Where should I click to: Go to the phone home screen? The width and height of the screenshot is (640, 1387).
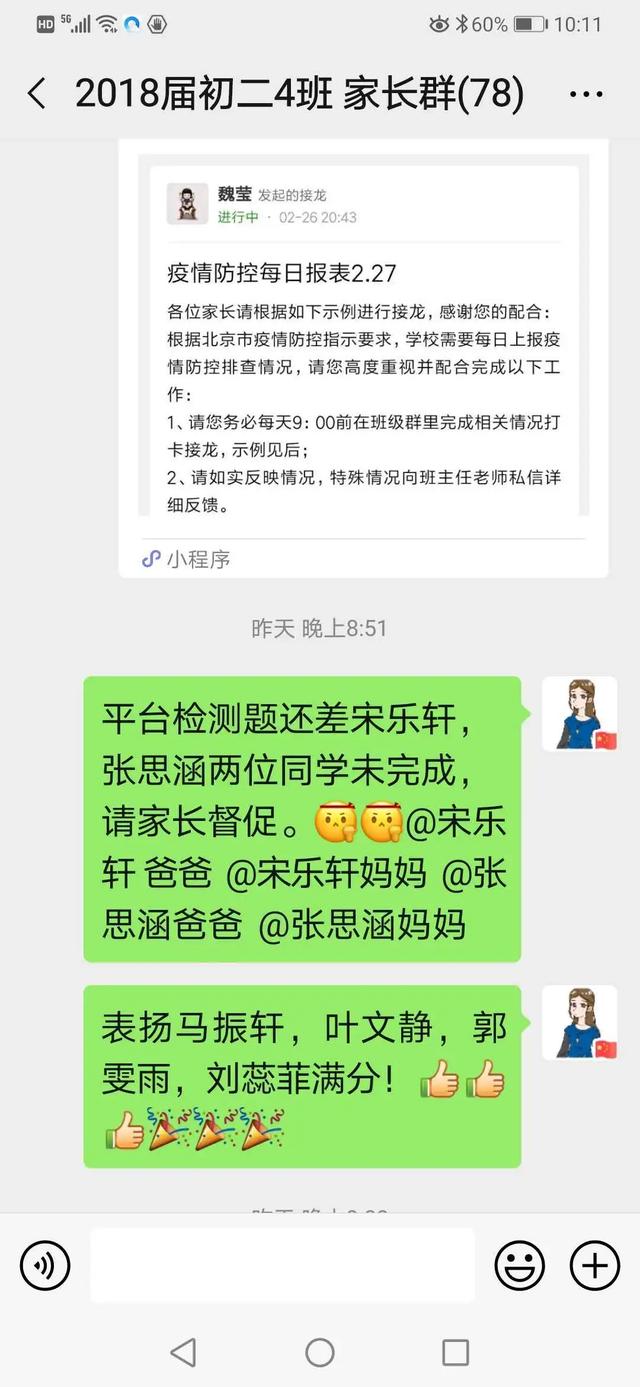tap(320, 1353)
